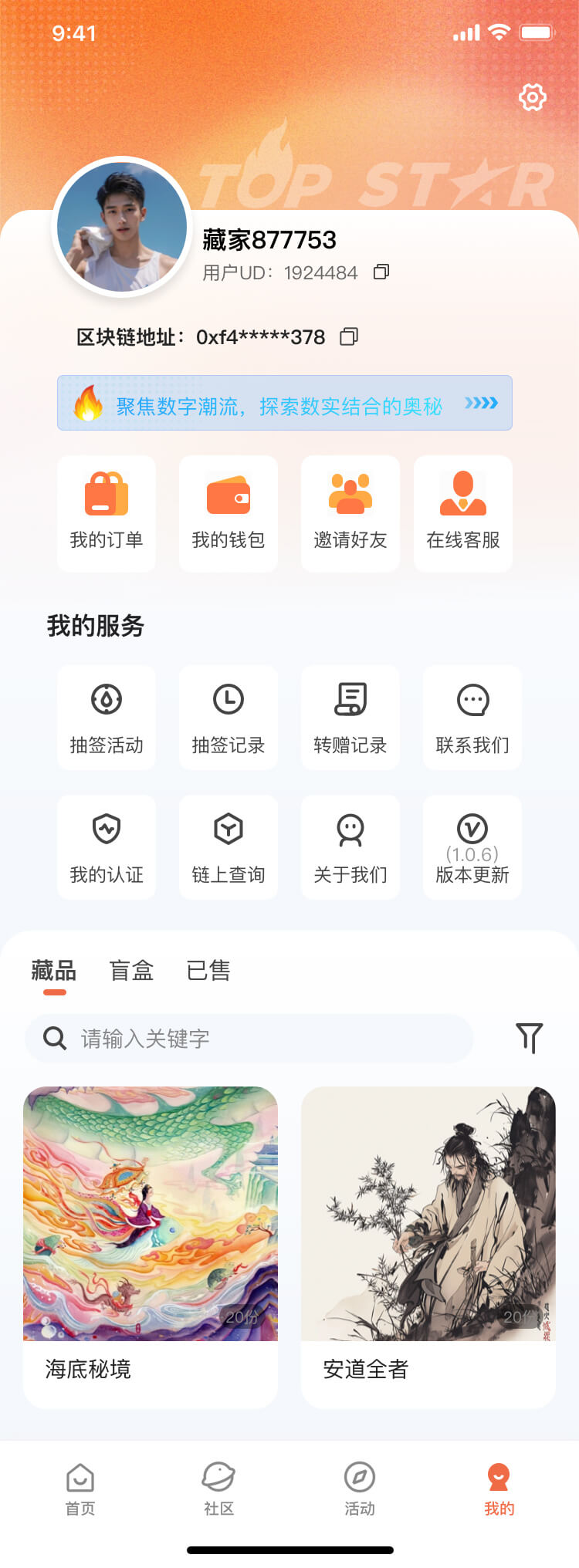Switch to the 已售 tab
The height and width of the screenshot is (1568, 579).
(208, 971)
